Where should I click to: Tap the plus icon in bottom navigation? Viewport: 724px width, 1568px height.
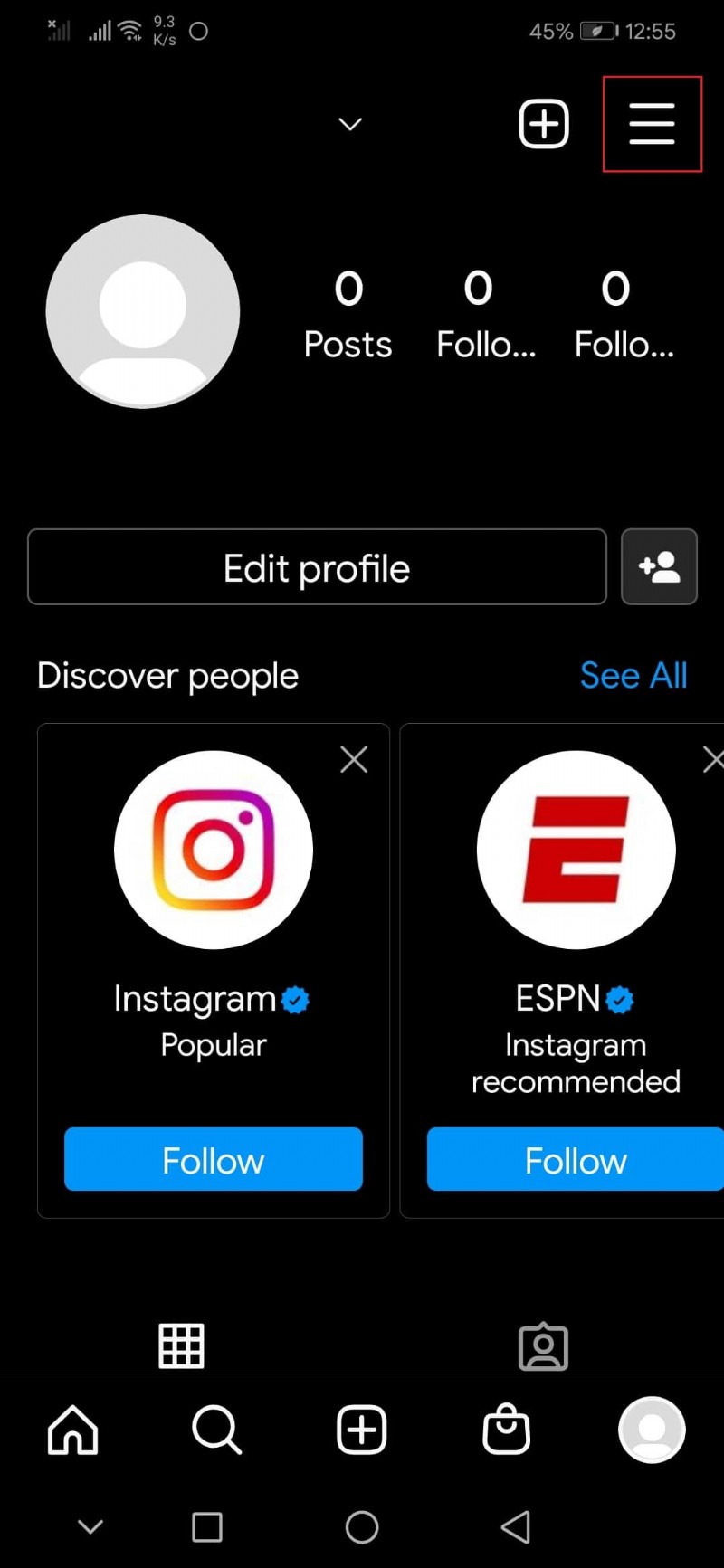point(362,1430)
